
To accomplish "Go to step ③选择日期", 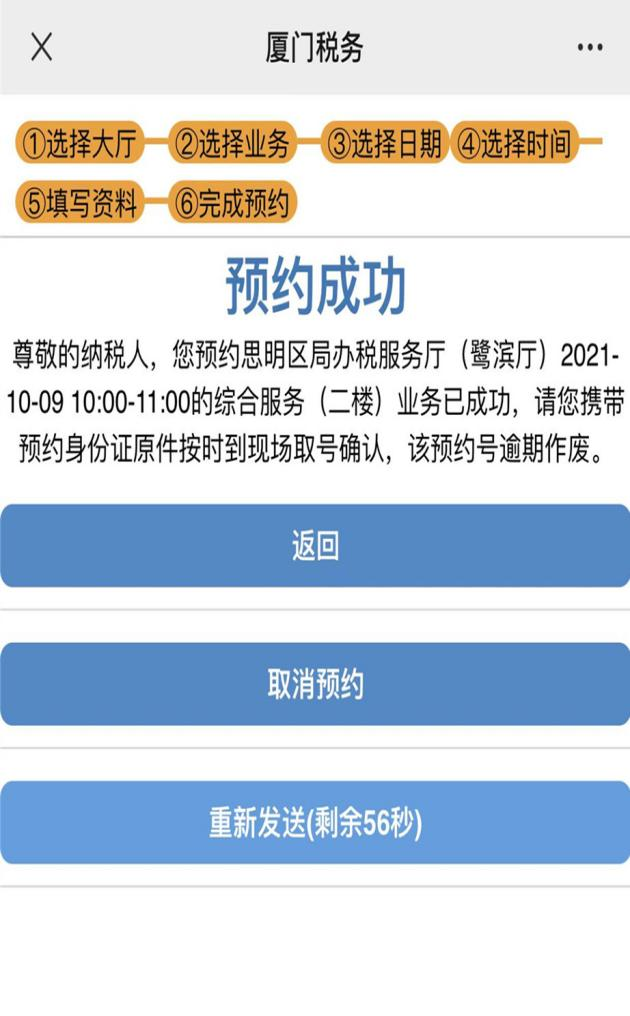I will (385, 143).
